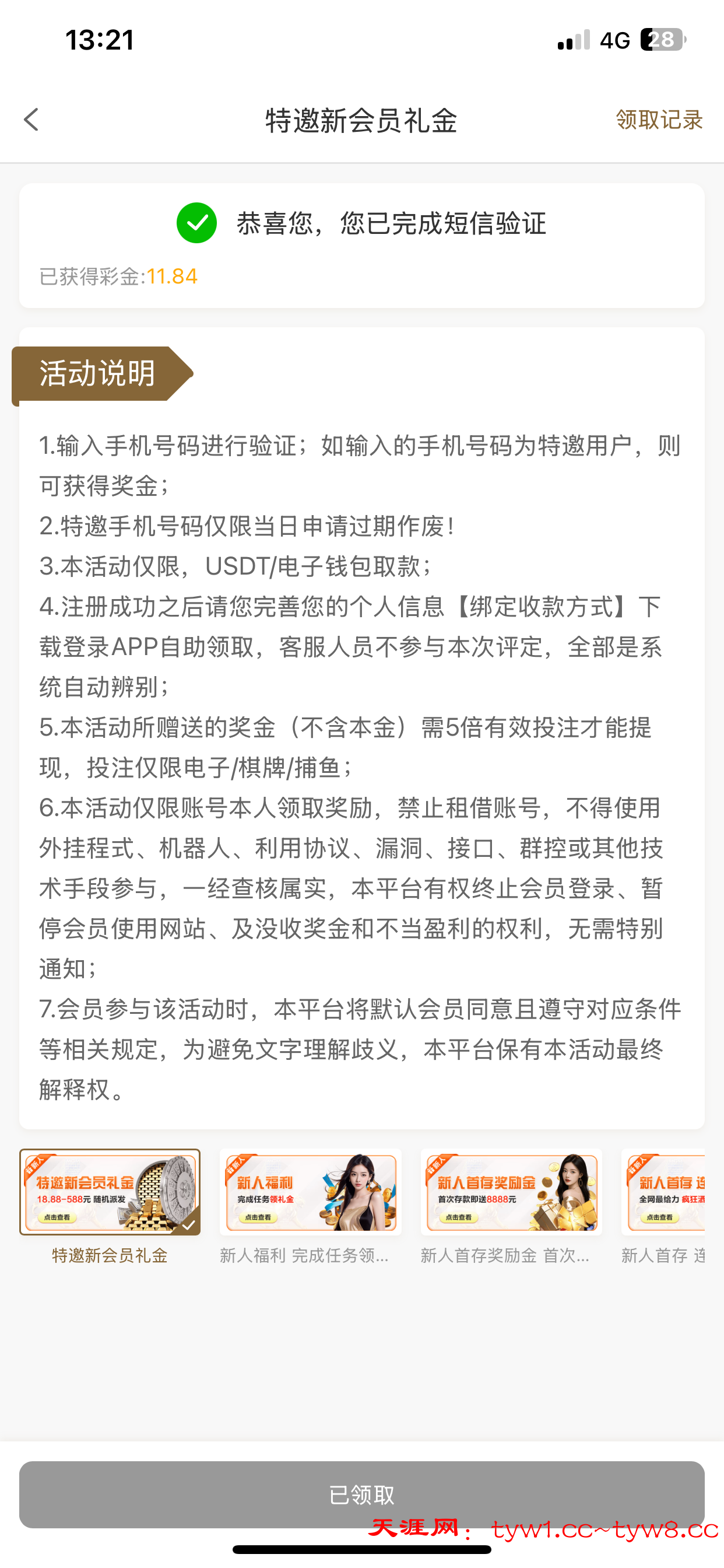Open 领取记录 claim records
The width and height of the screenshot is (724, 1568).
[x=659, y=120]
